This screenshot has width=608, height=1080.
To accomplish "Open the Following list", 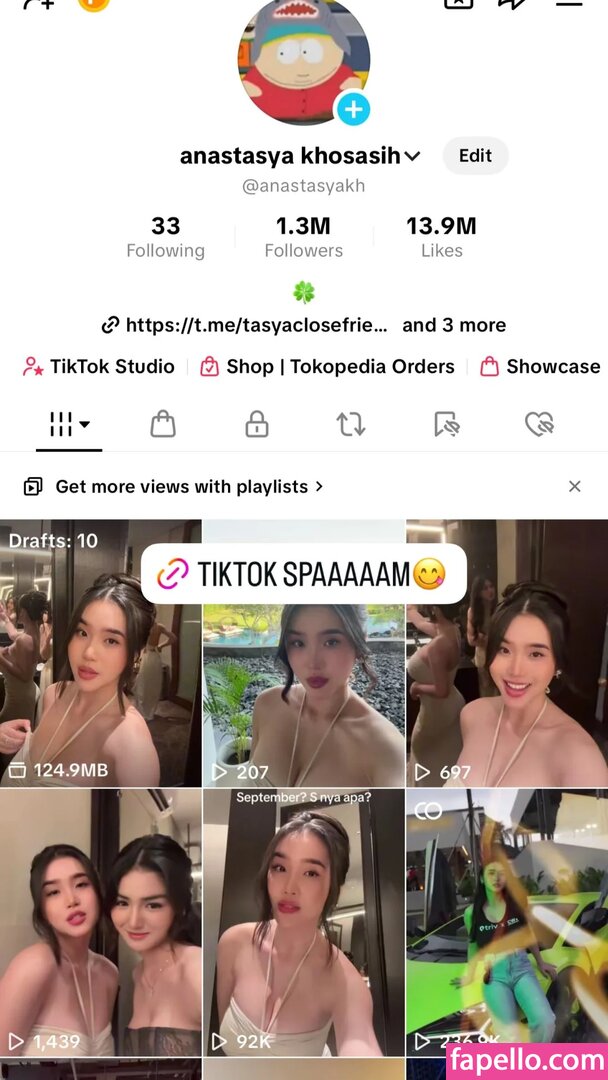I will coord(165,237).
